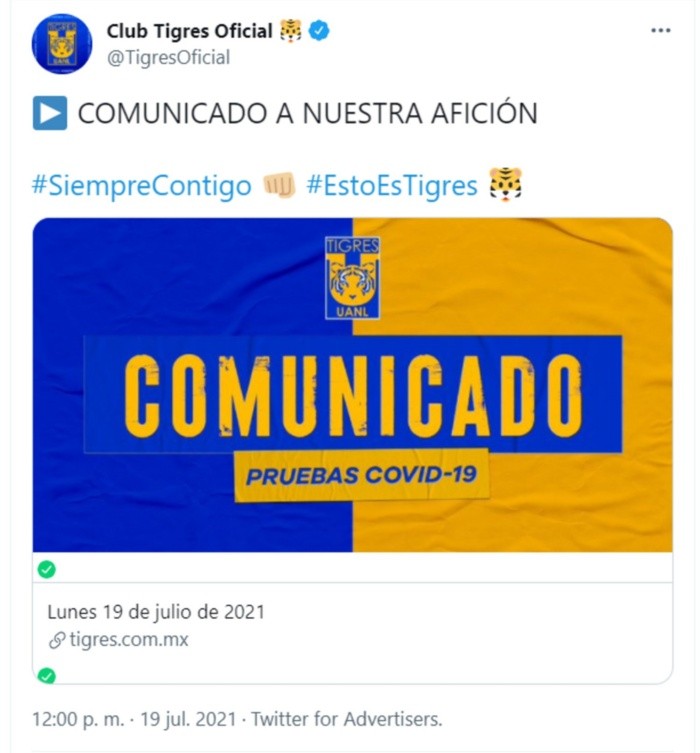
Task: Open the Comunicado Pruebas COVID-19 card image
Action: pyautogui.click(x=352, y=385)
